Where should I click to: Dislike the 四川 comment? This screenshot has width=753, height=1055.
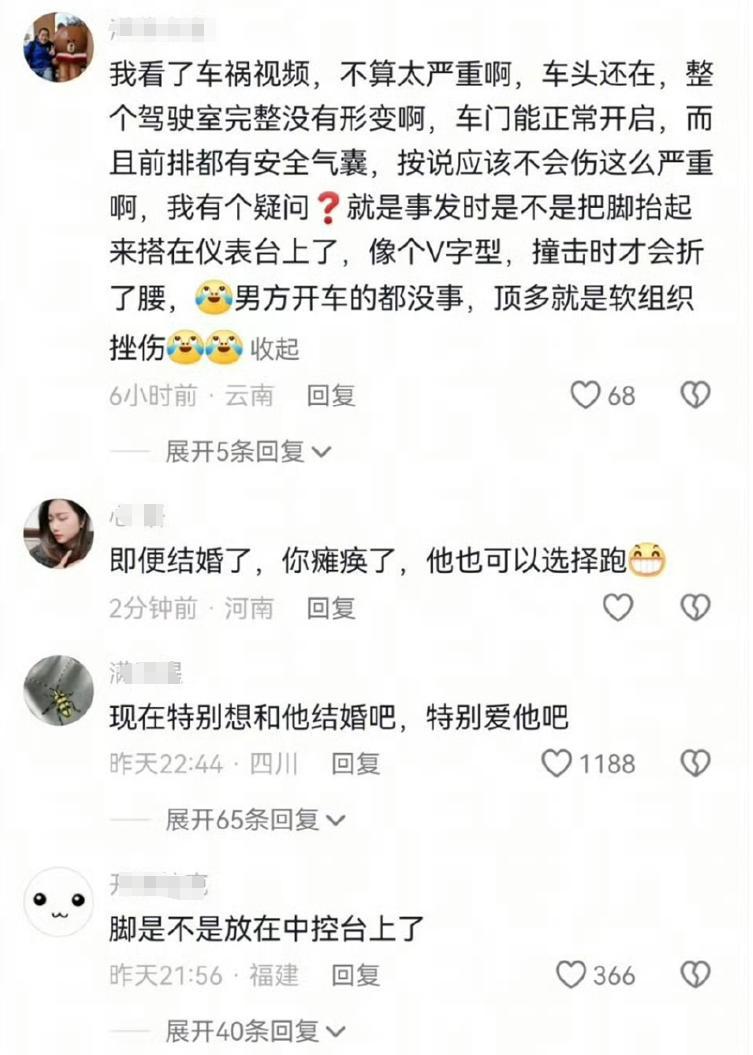(x=695, y=764)
